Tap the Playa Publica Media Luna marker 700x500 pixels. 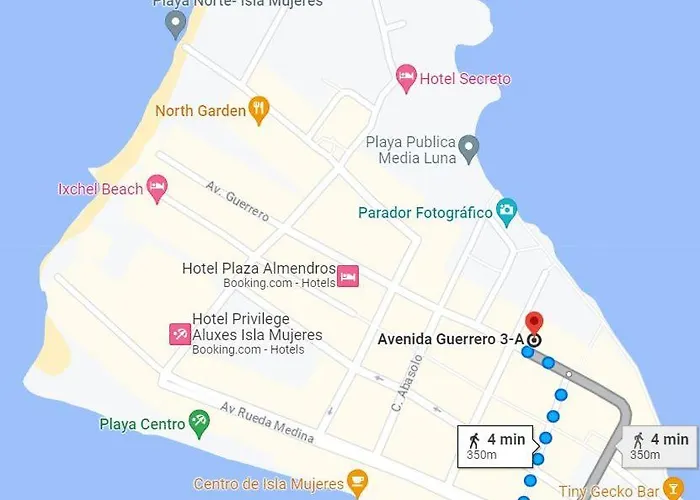pyautogui.click(x=469, y=149)
